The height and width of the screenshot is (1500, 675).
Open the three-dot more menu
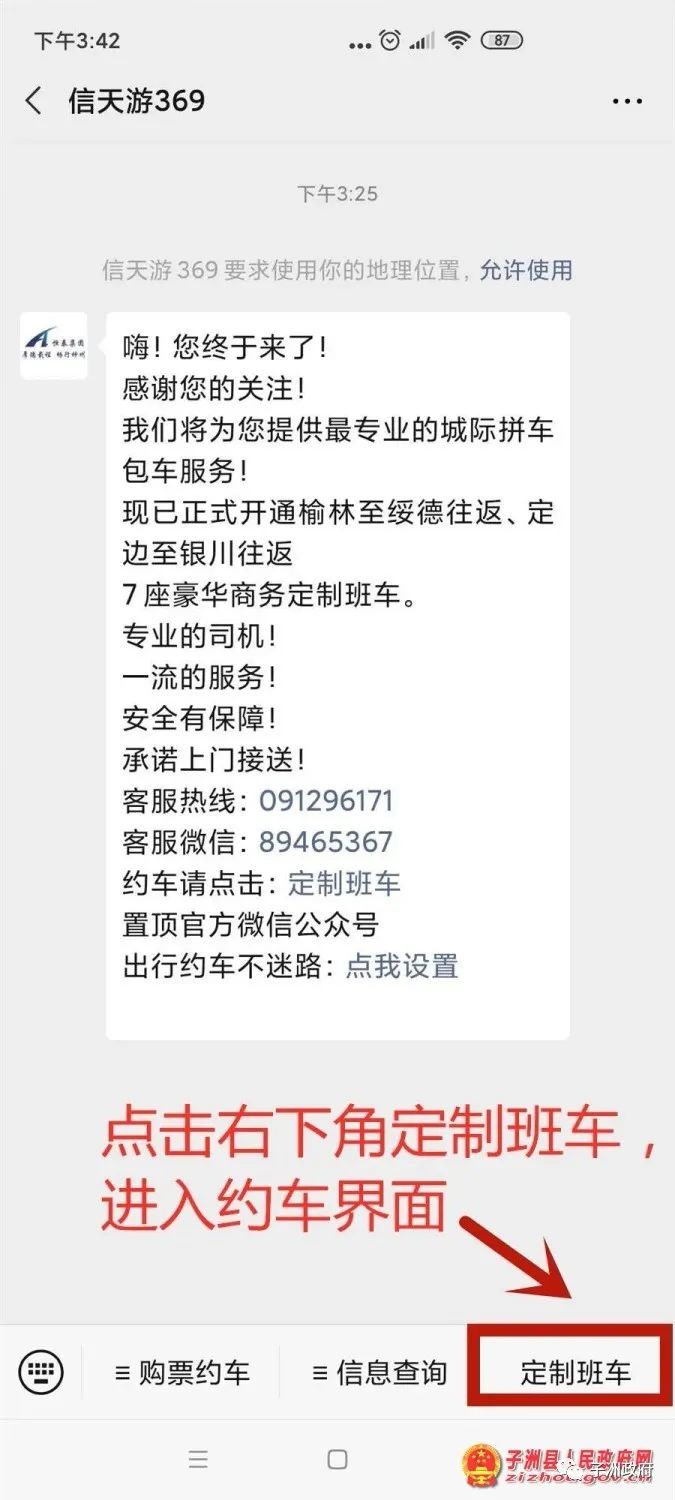pyautogui.click(x=626, y=101)
